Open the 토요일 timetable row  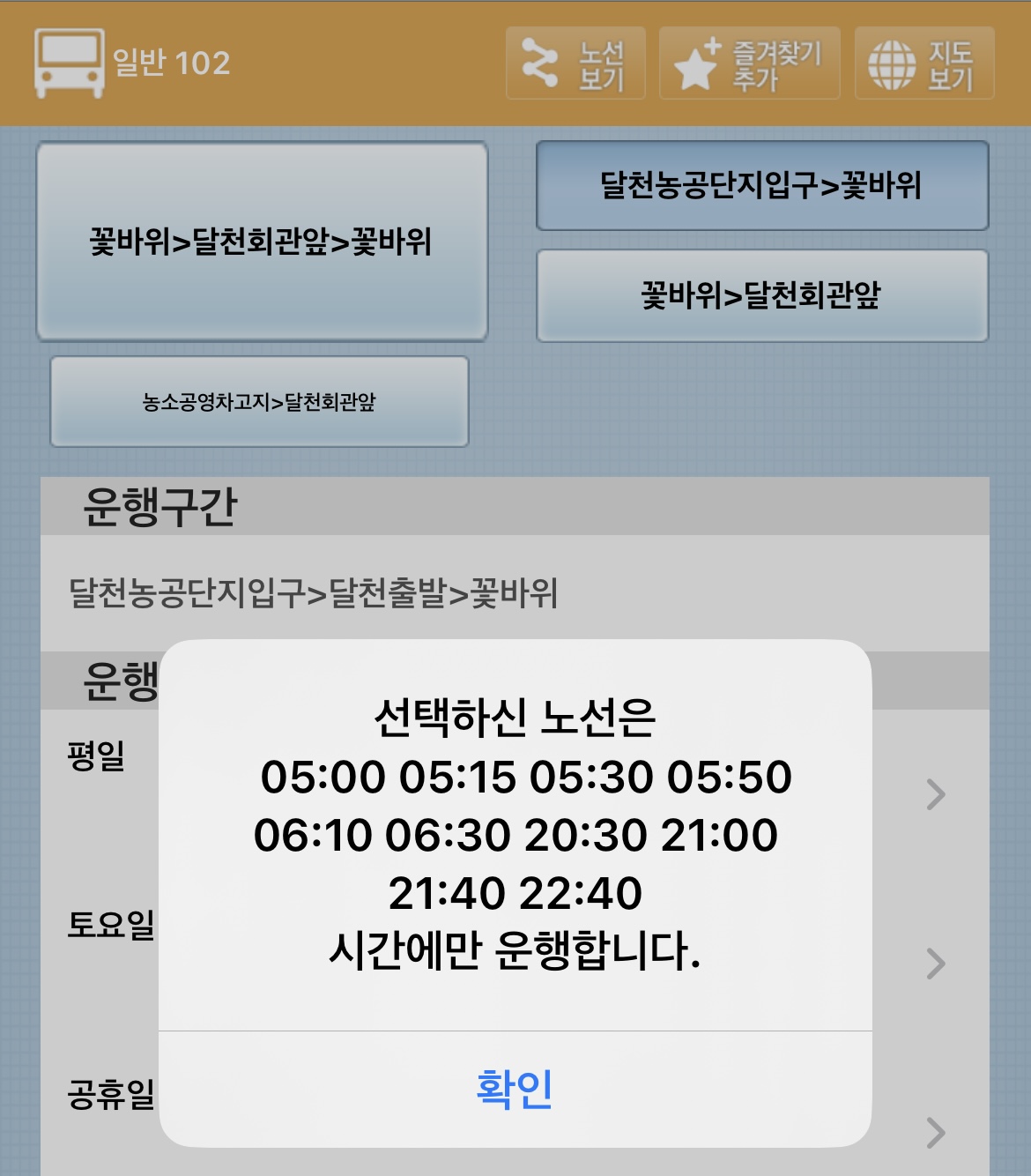pos(935,963)
